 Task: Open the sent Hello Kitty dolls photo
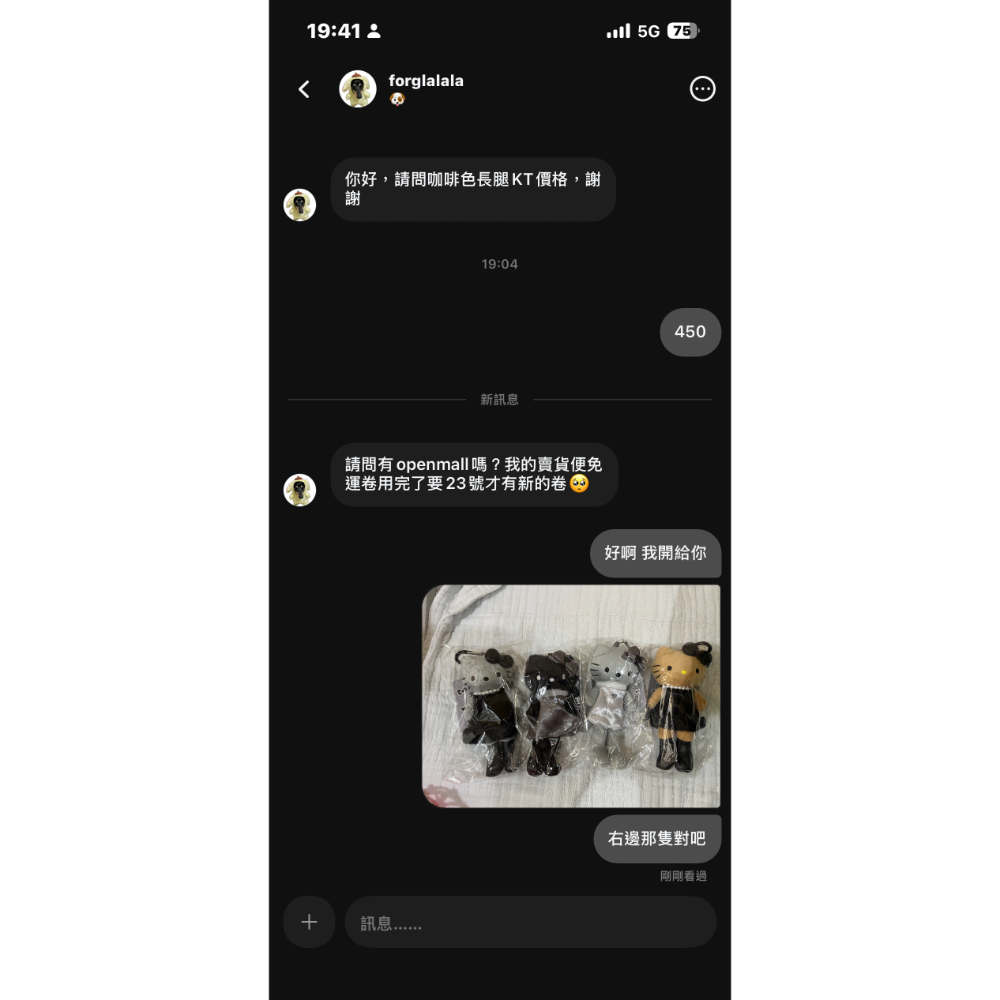[x=571, y=696]
